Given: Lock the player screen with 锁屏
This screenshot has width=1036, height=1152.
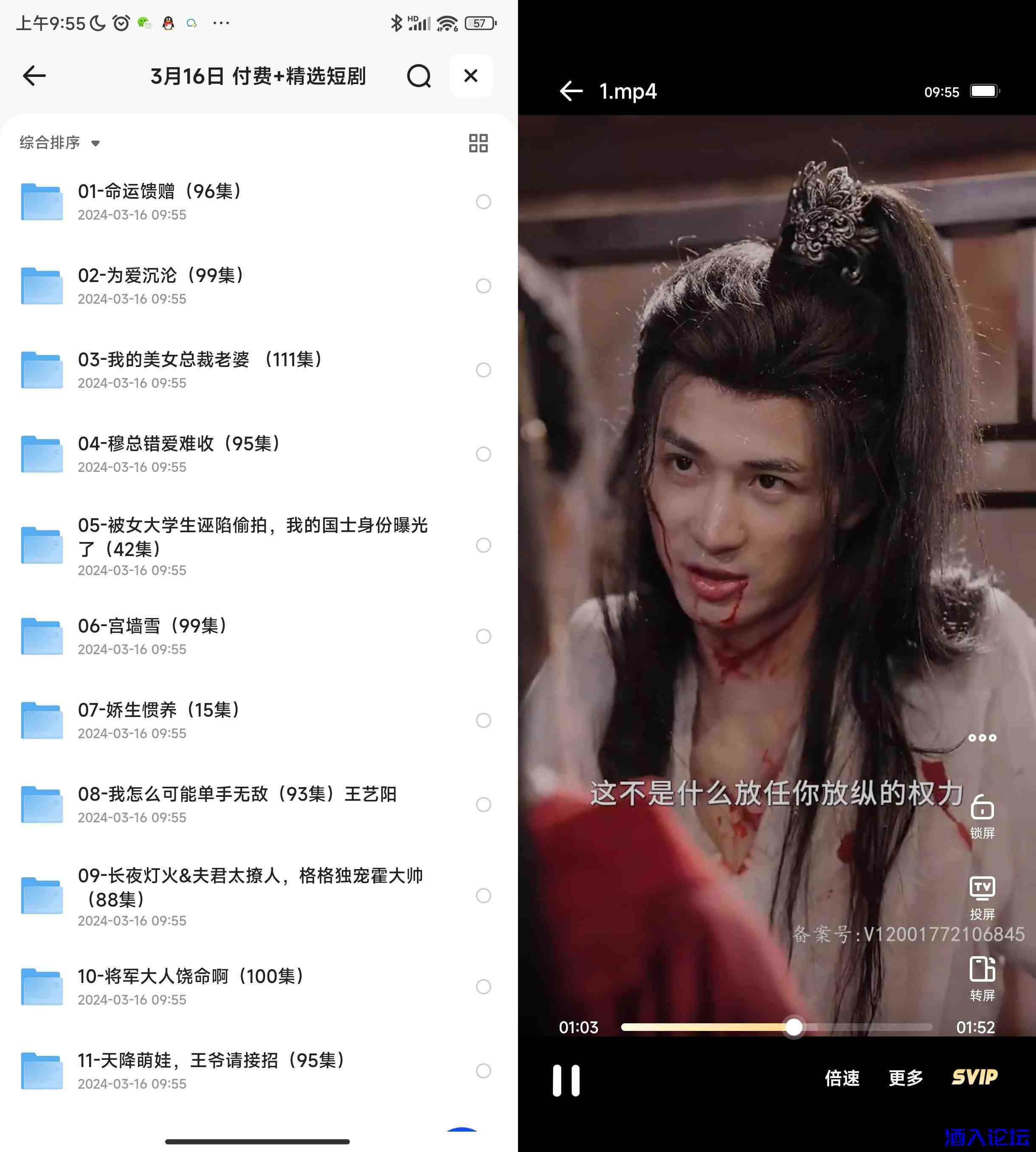Looking at the screenshot, I should tap(982, 816).
